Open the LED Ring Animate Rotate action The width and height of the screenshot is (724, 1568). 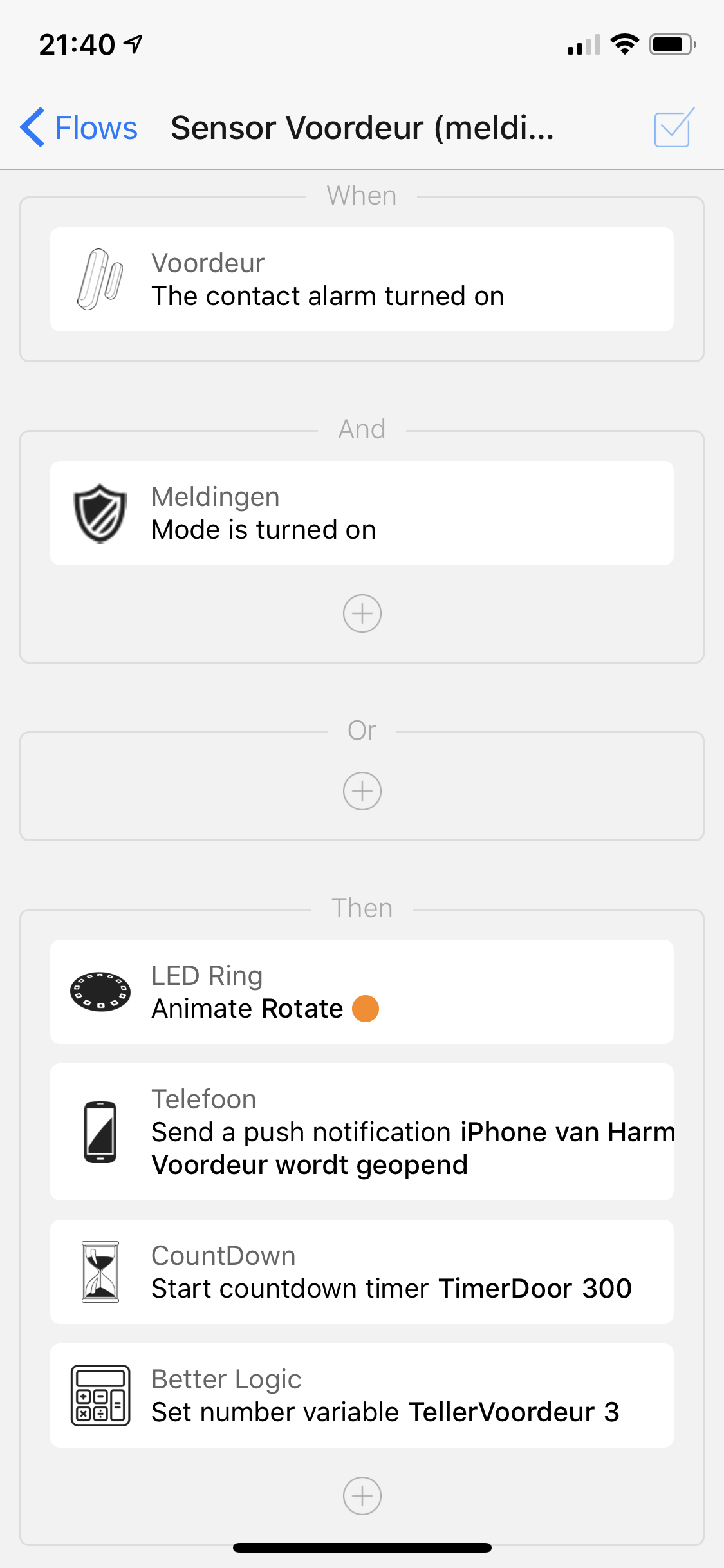coord(362,992)
